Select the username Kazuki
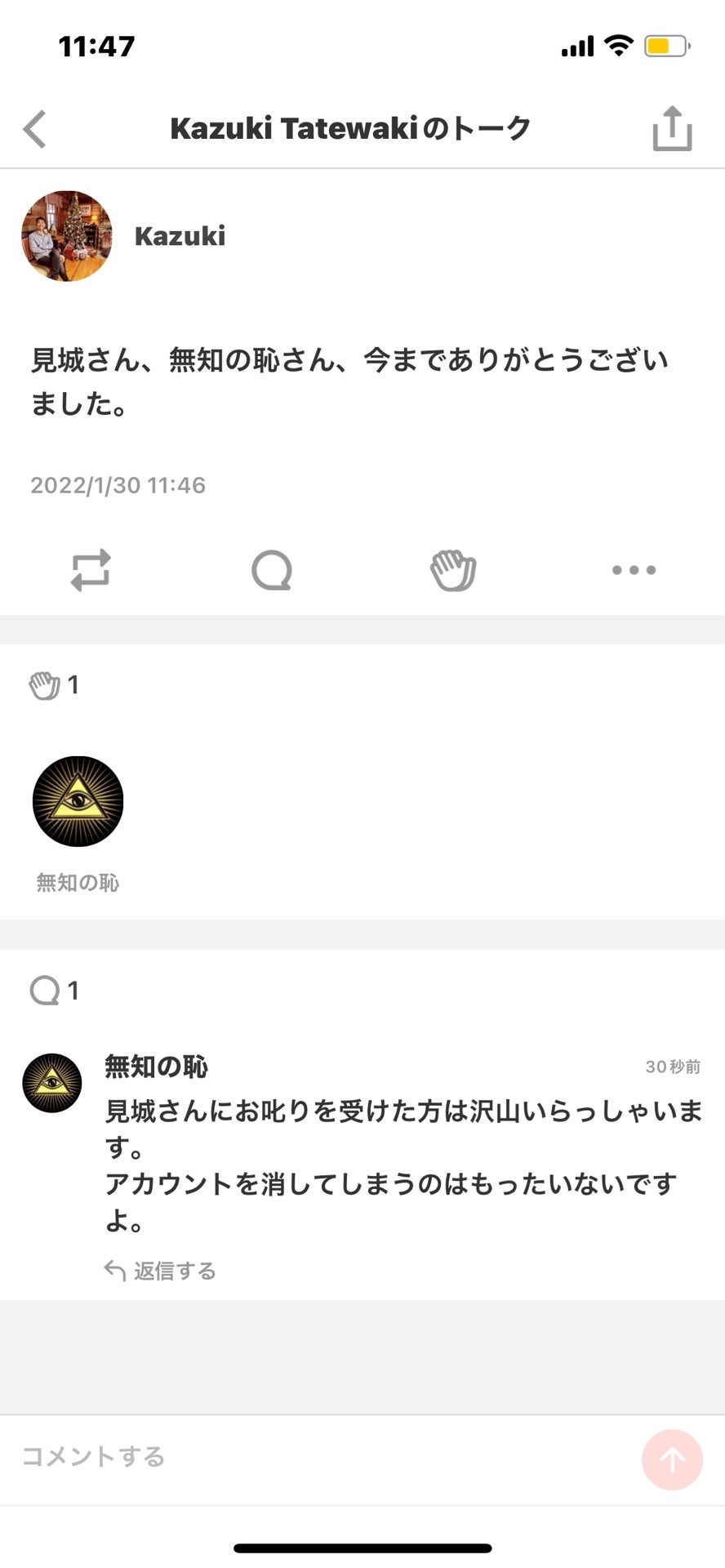The width and height of the screenshot is (725, 1568). click(x=180, y=236)
